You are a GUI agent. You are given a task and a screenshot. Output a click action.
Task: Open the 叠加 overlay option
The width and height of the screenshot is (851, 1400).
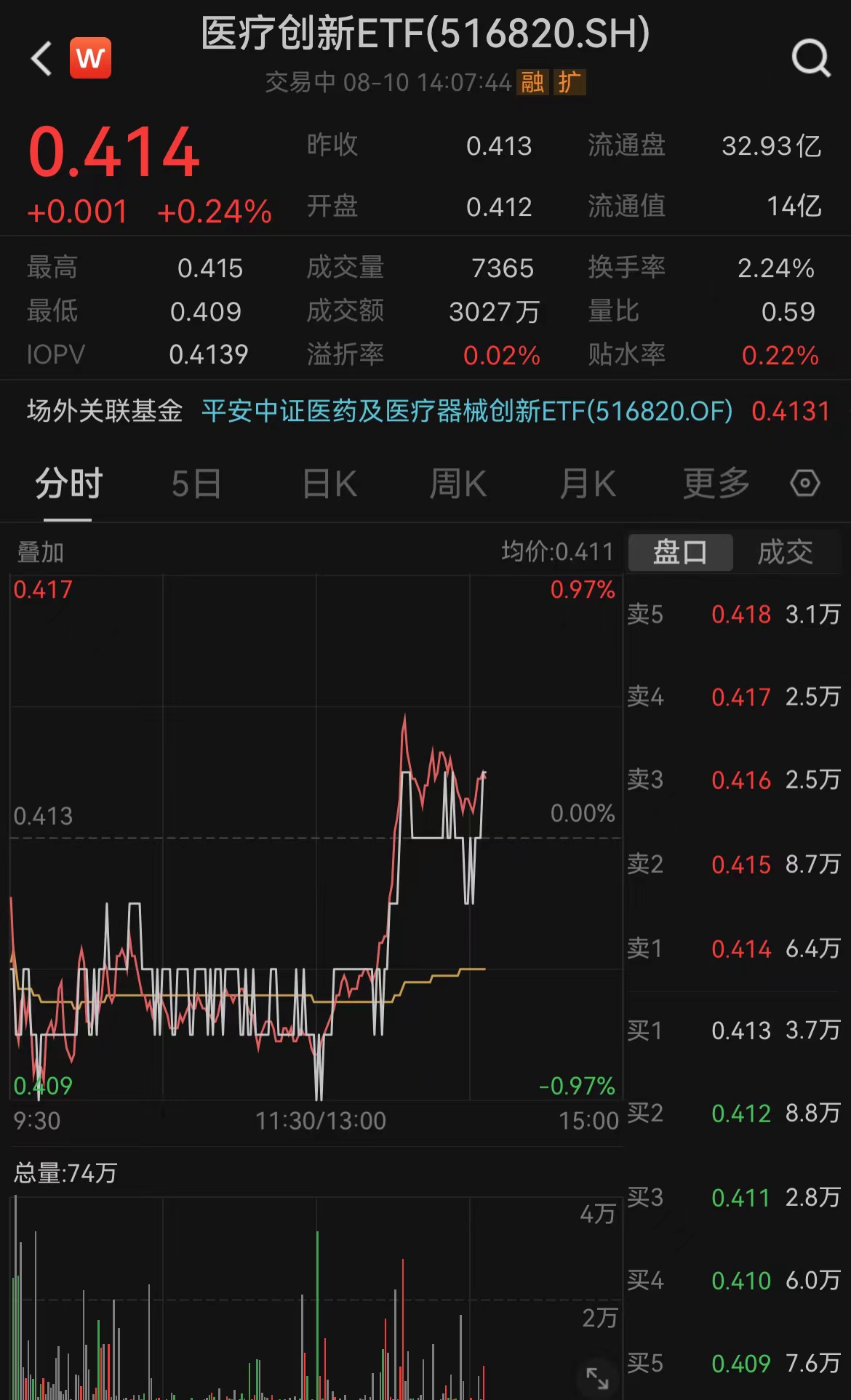point(39,553)
